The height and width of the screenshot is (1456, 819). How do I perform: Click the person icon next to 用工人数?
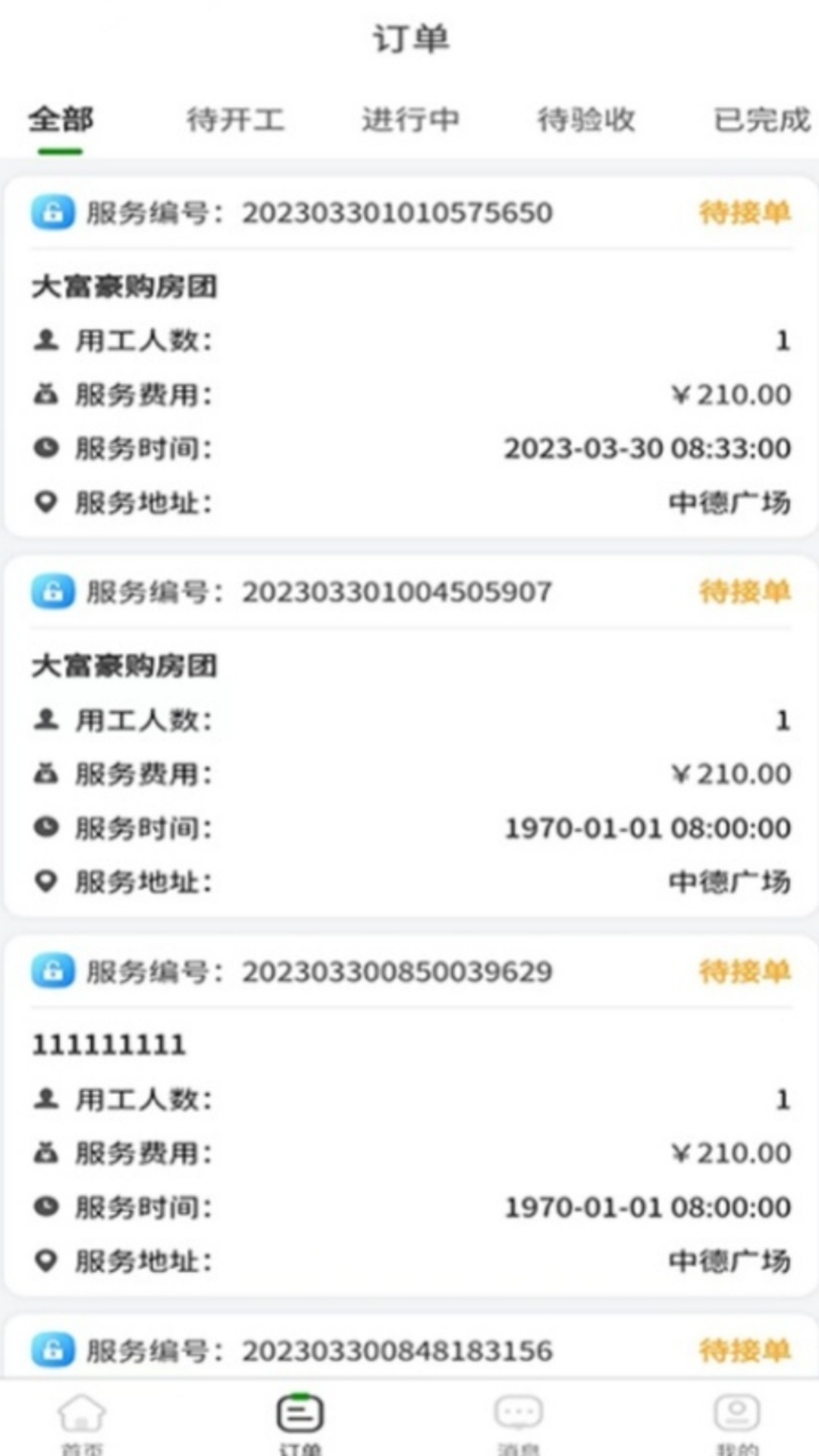46,340
